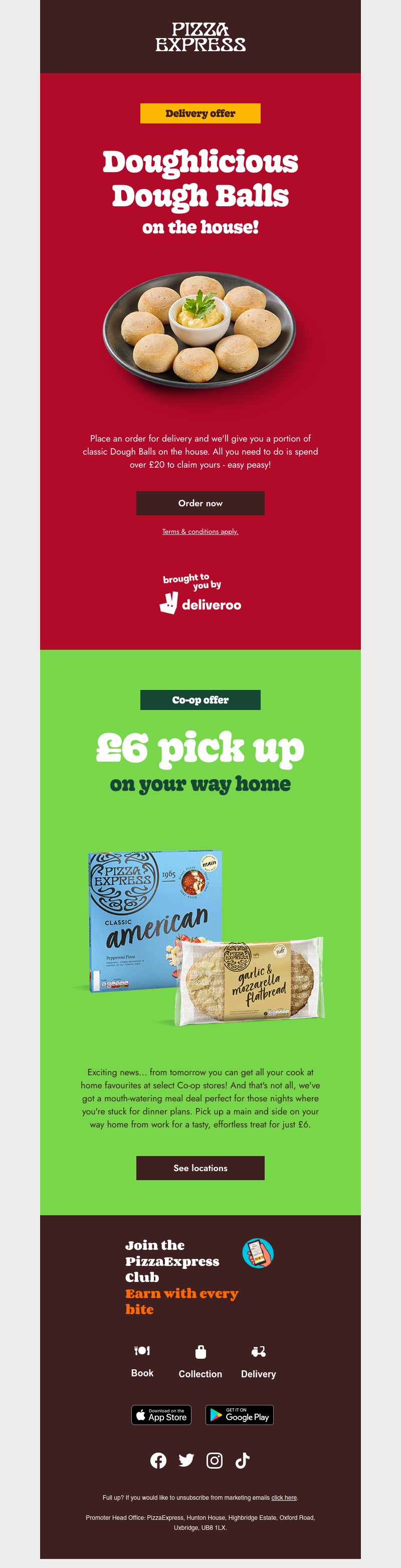This screenshot has width=401, height=1568.
Task: Download on the App Store
Action: pyautogui.click(x=161, y=1414)
